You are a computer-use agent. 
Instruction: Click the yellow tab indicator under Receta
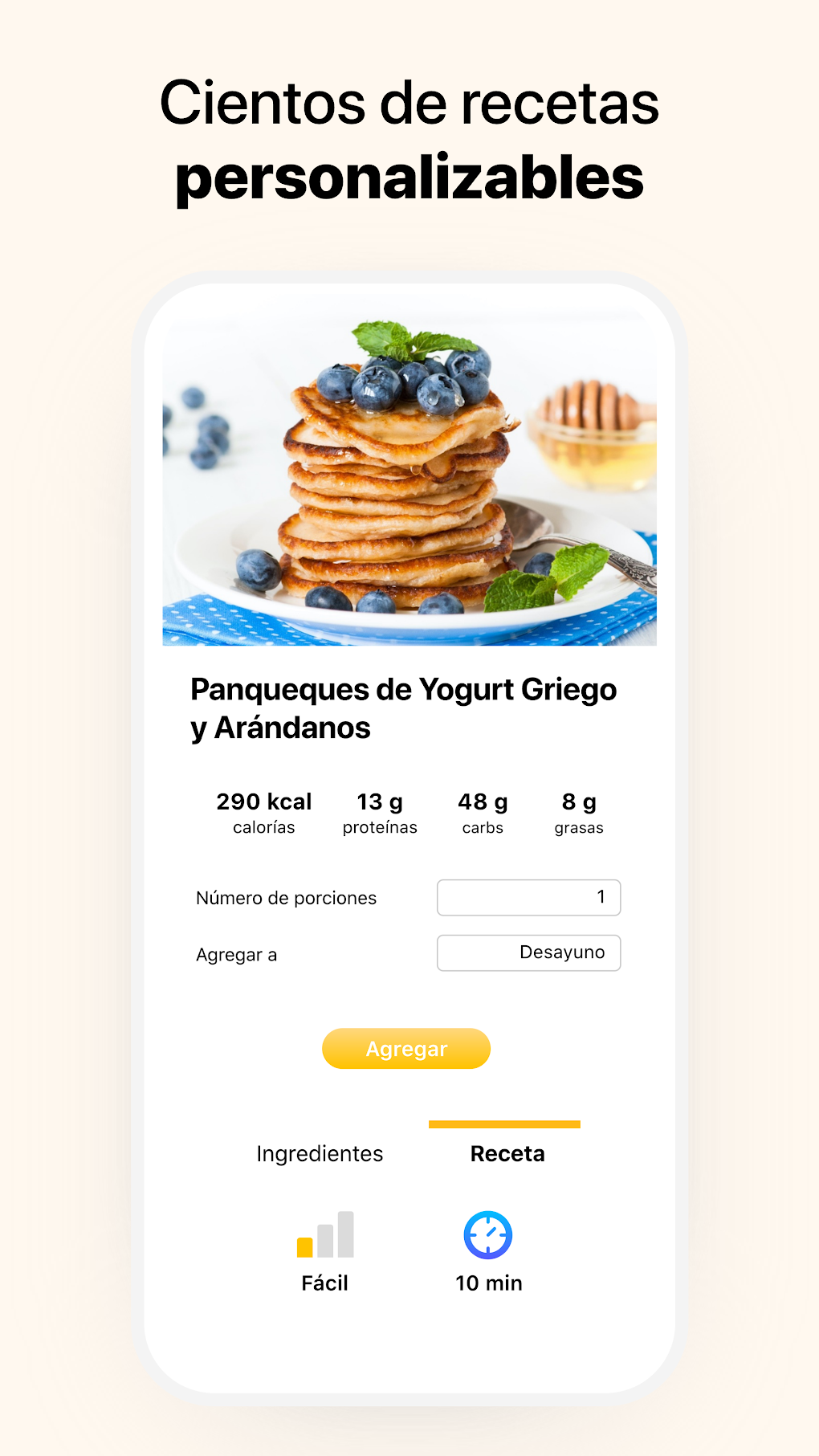(x=504, y=1125)
